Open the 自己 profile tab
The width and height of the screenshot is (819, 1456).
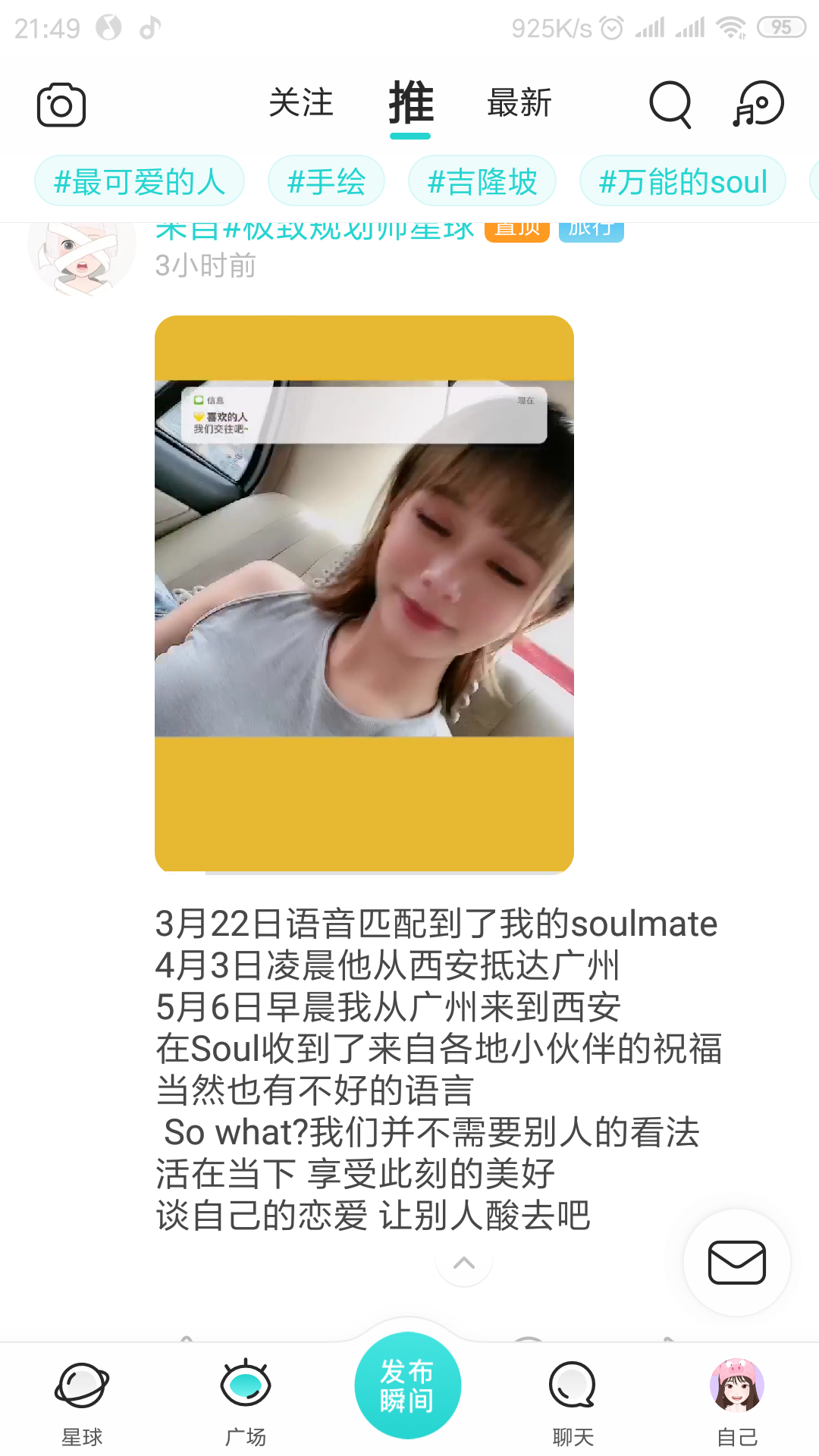pos(737,1403)
